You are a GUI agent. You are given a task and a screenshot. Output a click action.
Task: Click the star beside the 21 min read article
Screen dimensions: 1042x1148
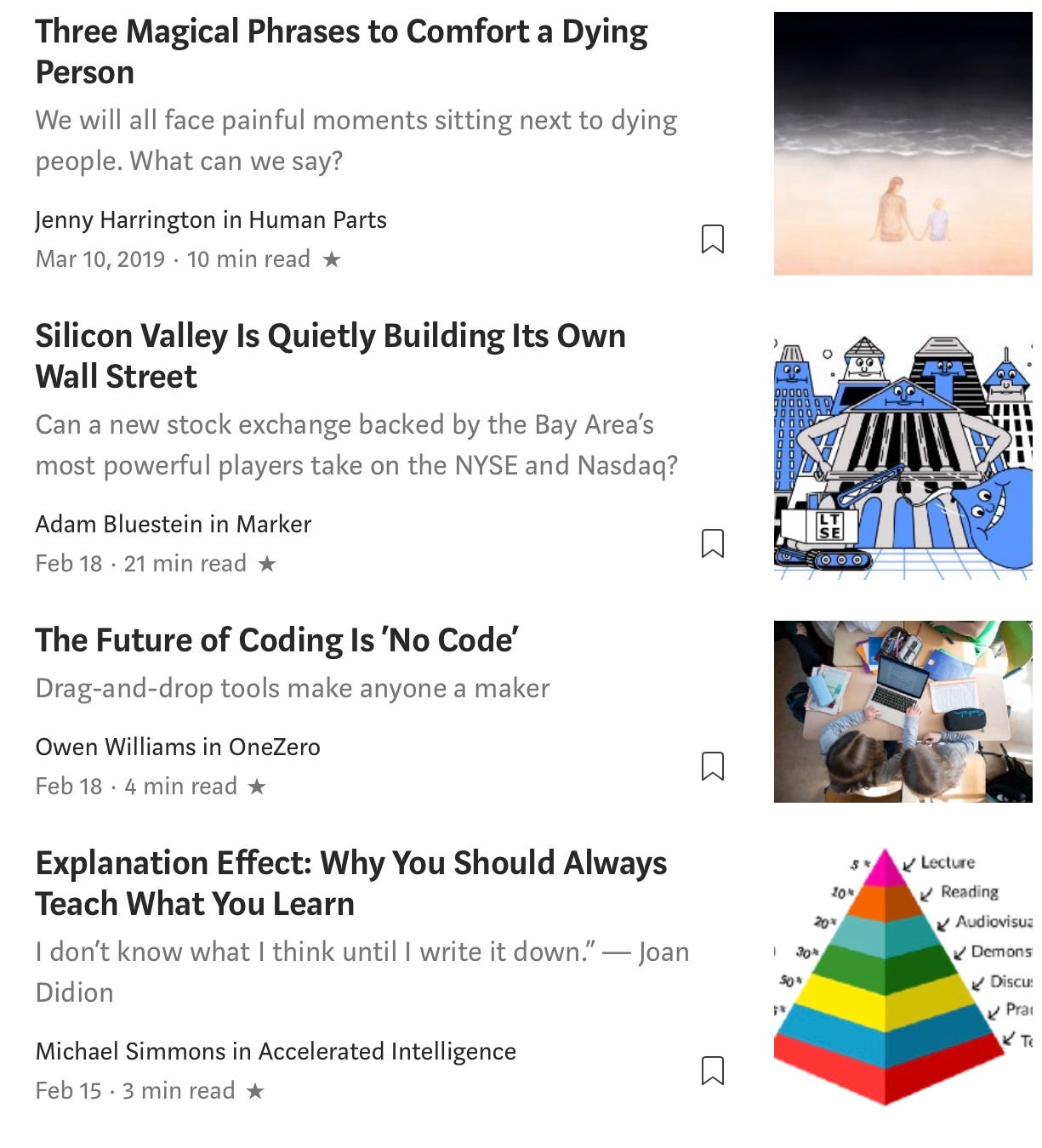[x=266, y=563]
